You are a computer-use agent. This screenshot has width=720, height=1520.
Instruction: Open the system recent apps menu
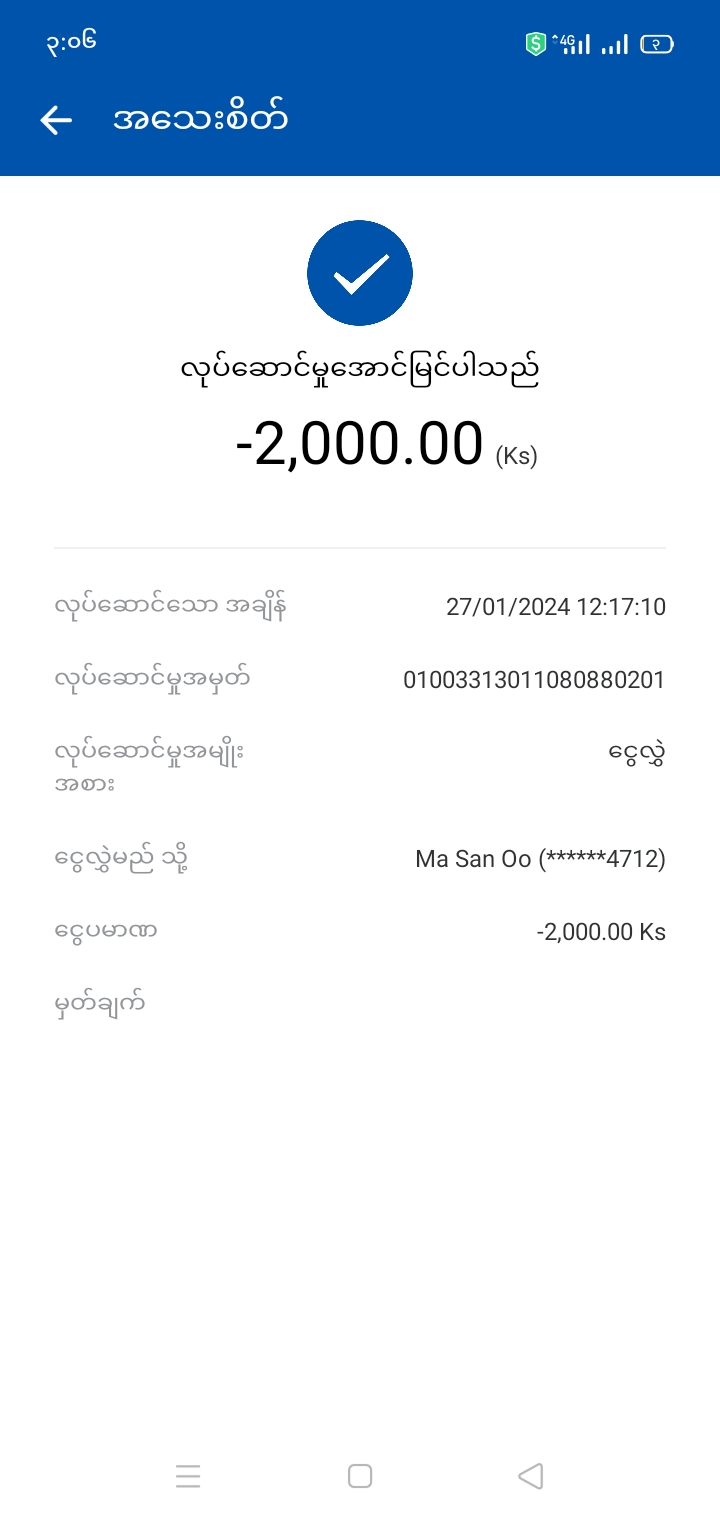tap(188, 1476)
